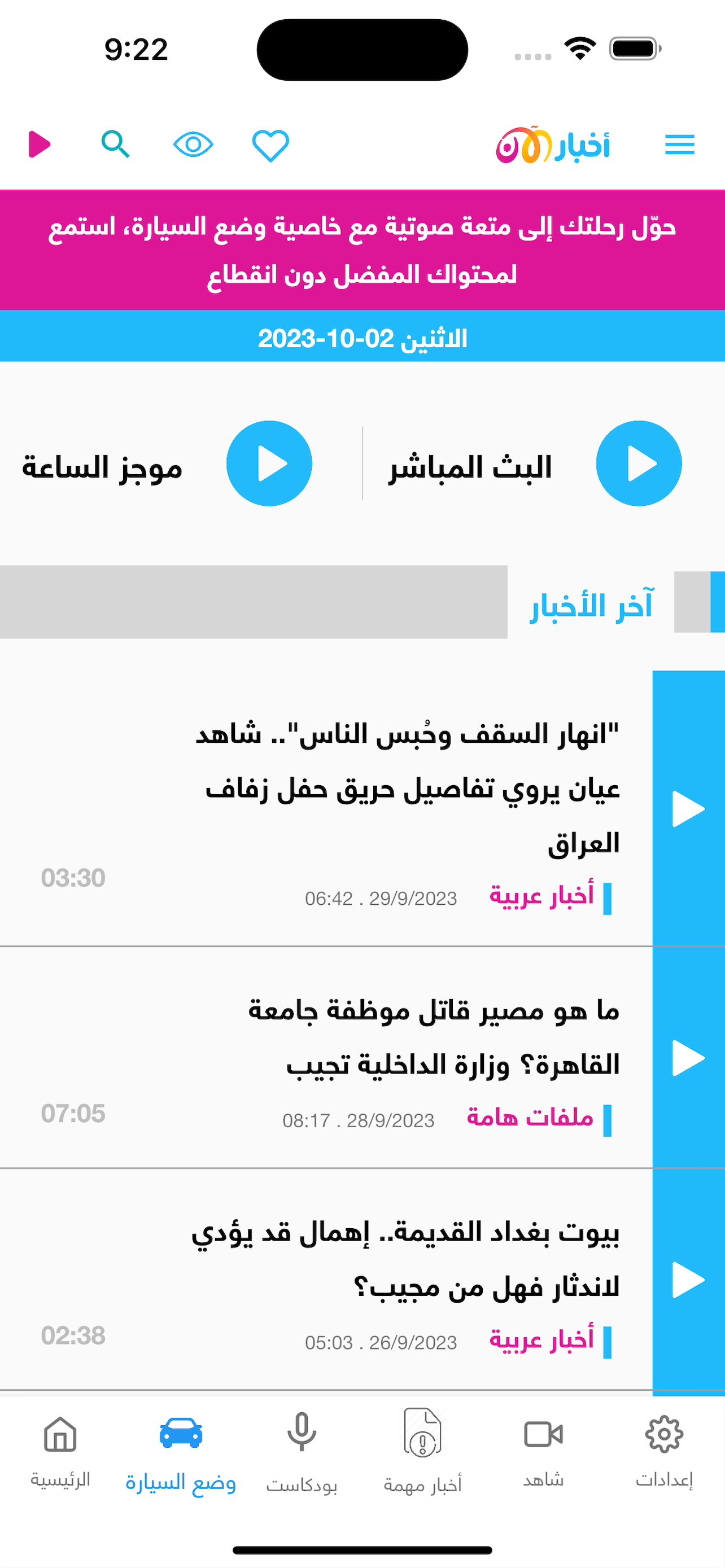This screenshot has width=725, height=1568.
Task: Open the eye icon in top bar
Action: point(193,145)
